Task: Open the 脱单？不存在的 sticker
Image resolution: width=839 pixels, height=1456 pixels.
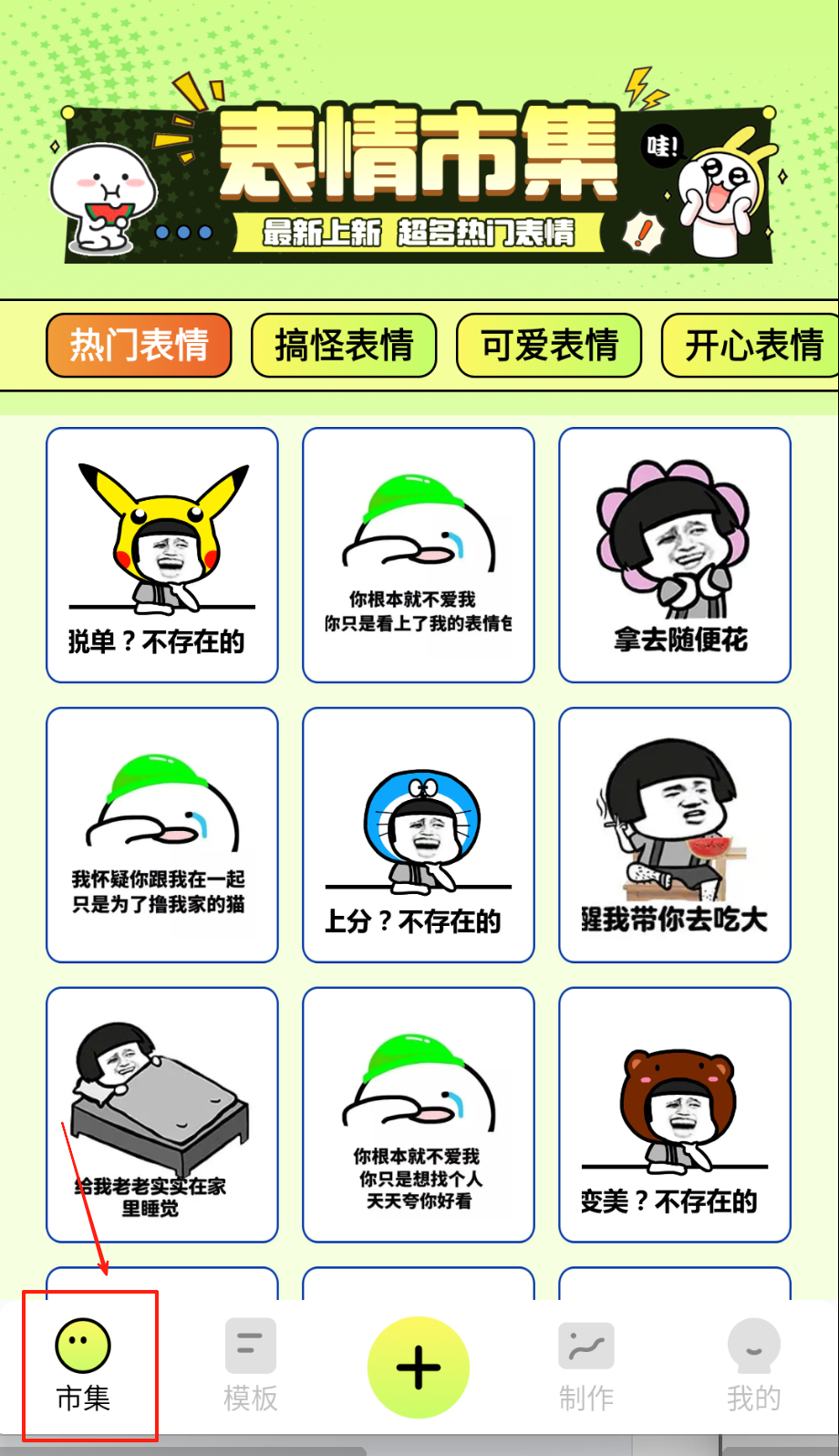Action: (x=162, y=555)
